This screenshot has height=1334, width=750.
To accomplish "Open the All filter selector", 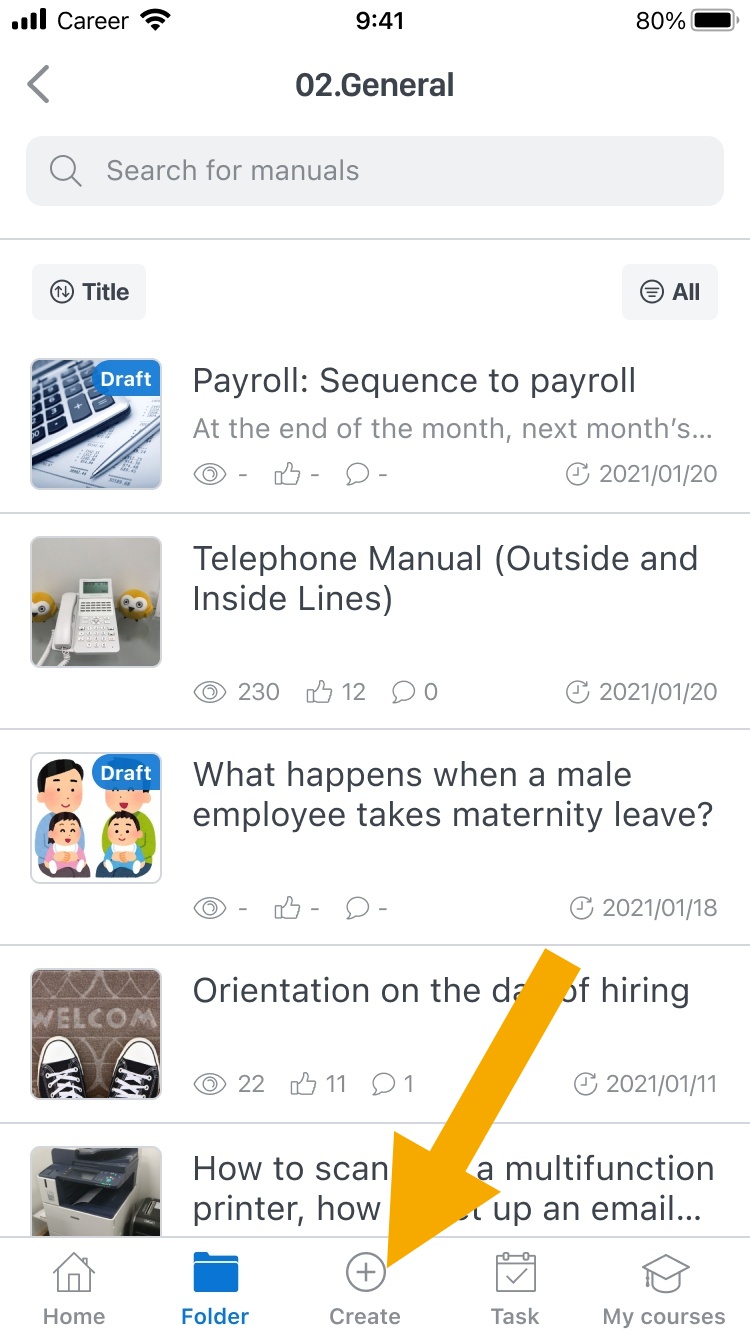I will tap(670, 292).
